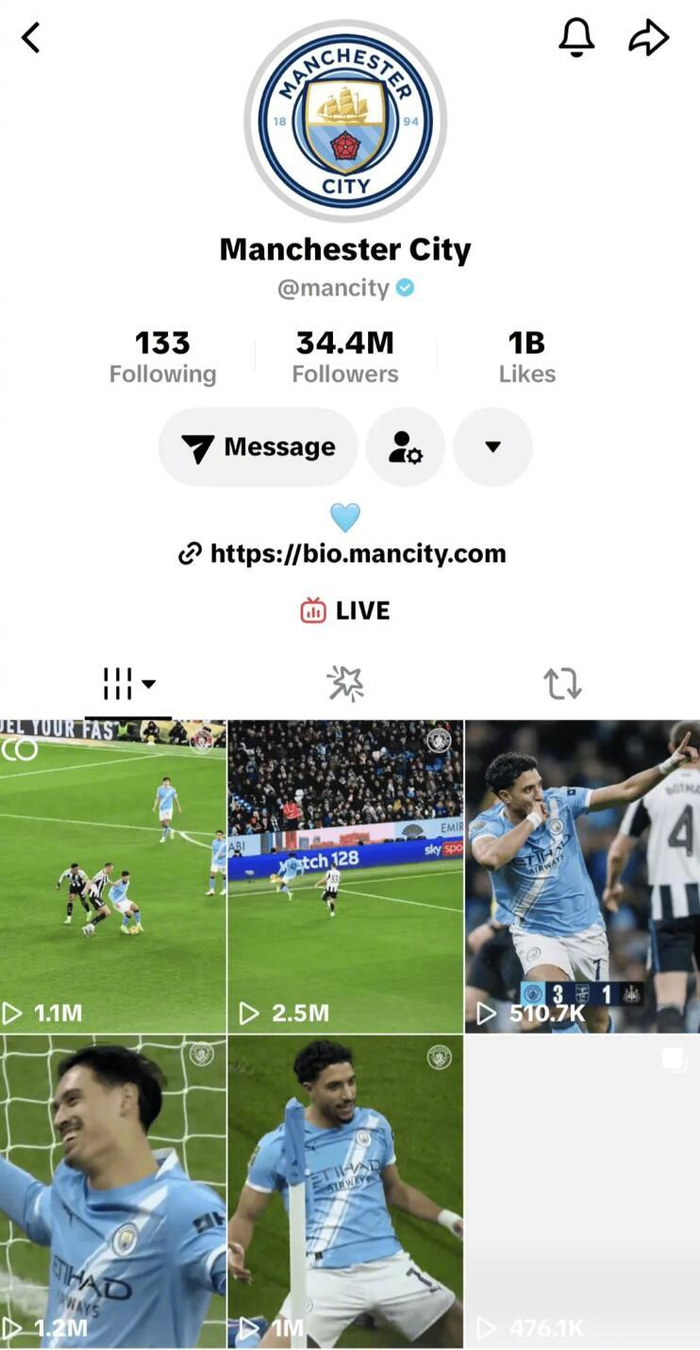Image resolution: width=700 pixels, height=1350 pixels.
Task: Switch to the reposts tab
Action: click(x=562, y=684)
